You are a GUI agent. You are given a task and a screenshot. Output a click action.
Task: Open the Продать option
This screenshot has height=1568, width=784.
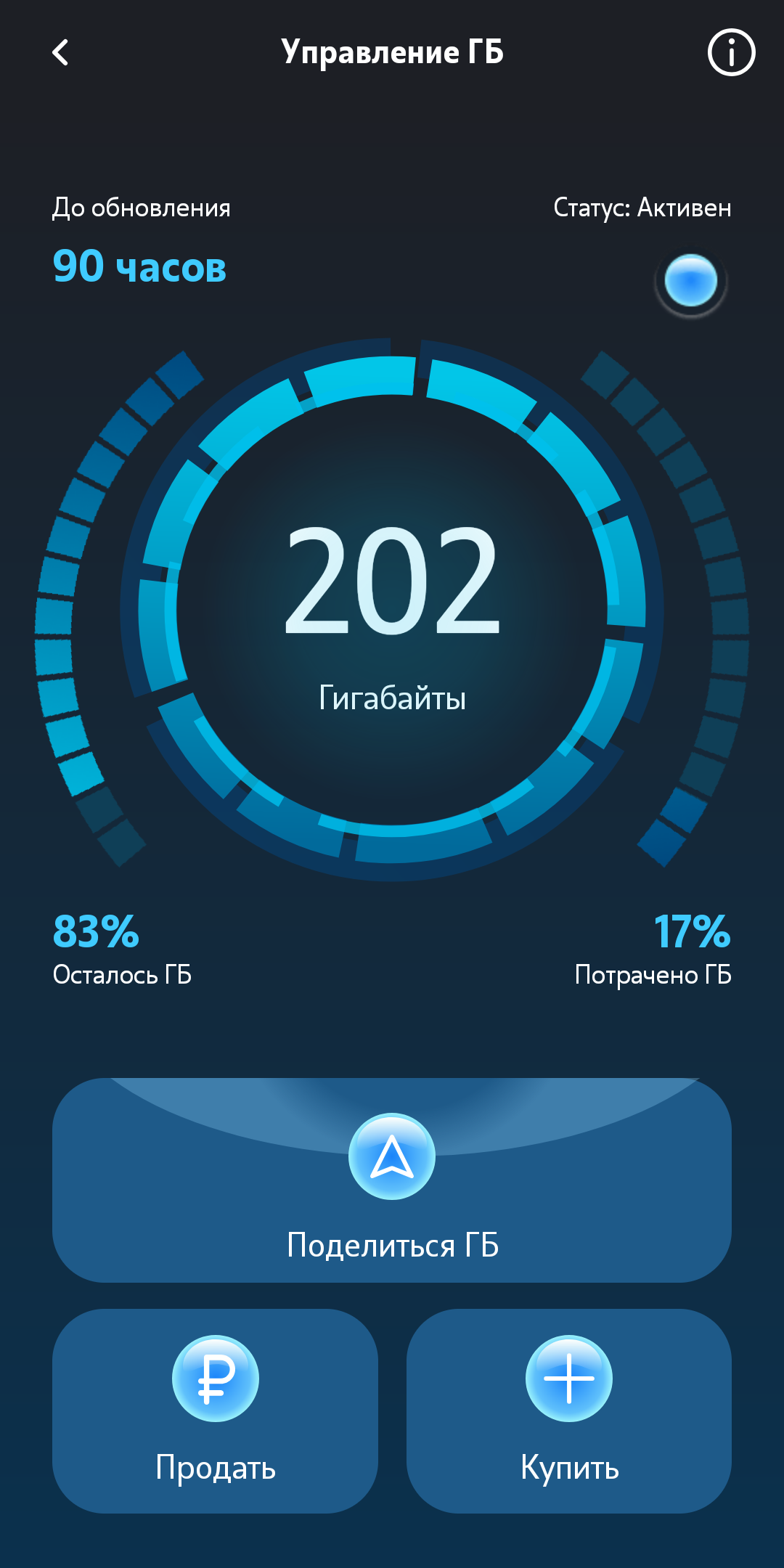[215, 1410]
